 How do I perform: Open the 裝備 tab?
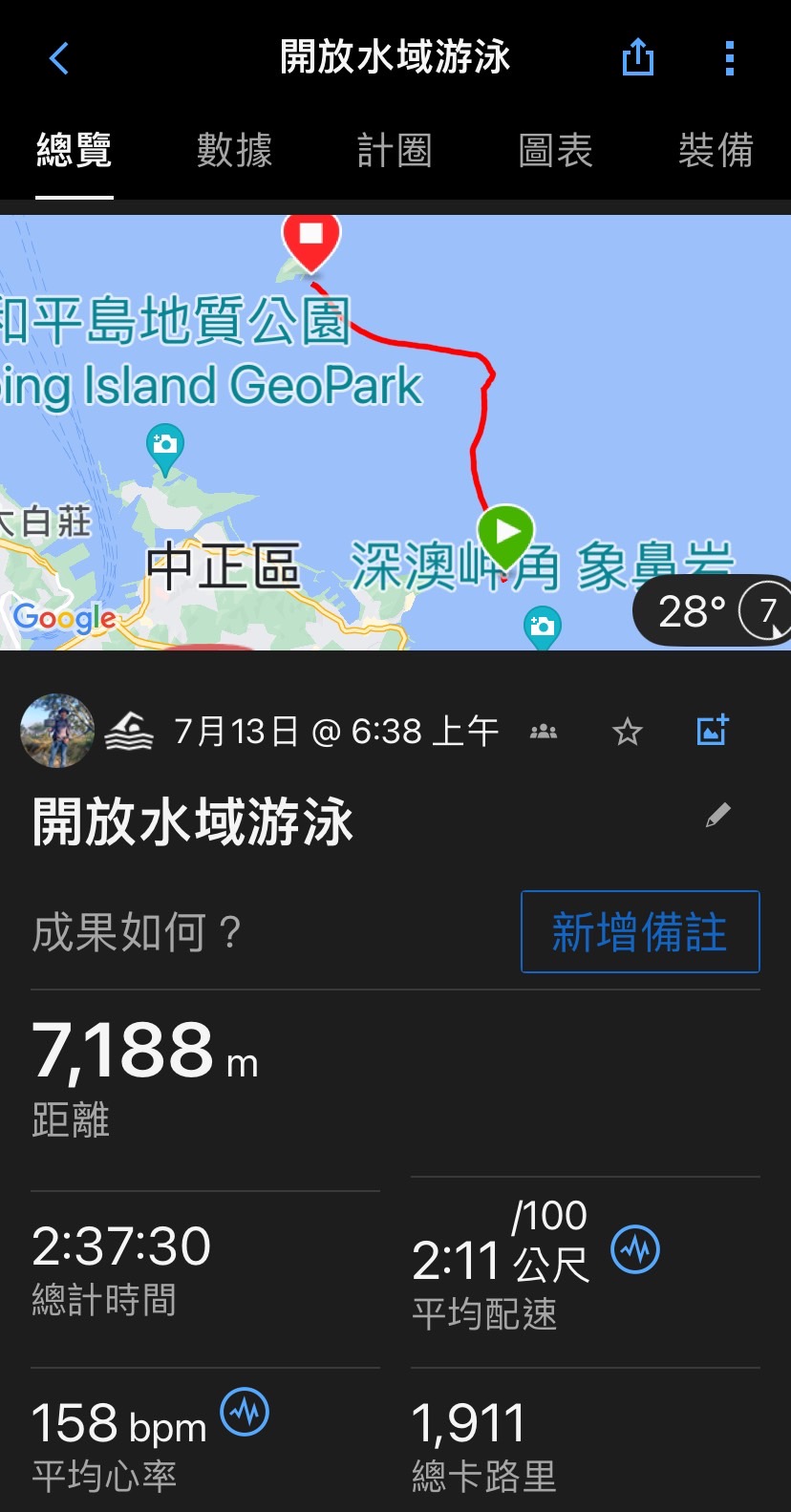coord(716,151)
